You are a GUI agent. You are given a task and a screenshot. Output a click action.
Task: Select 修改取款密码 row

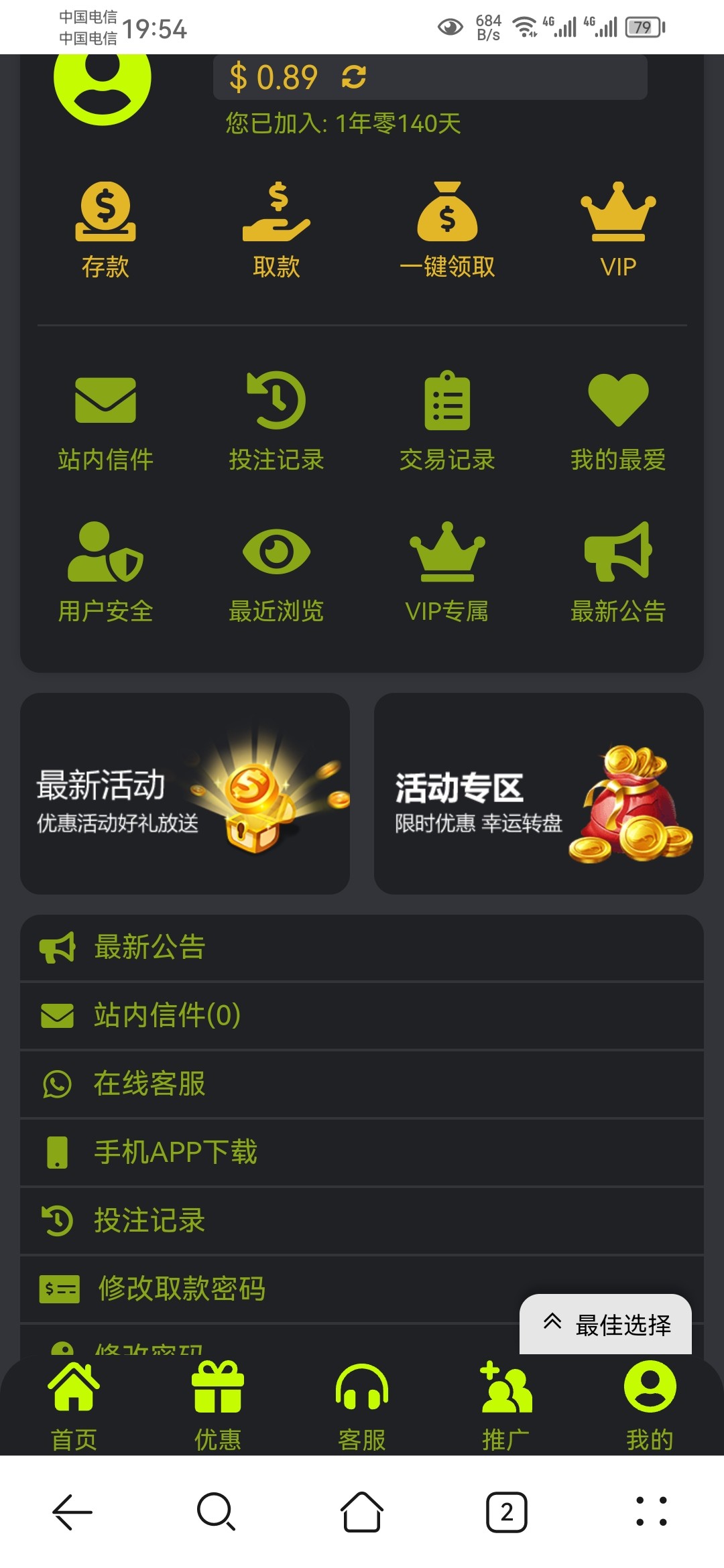(268, 1289)
